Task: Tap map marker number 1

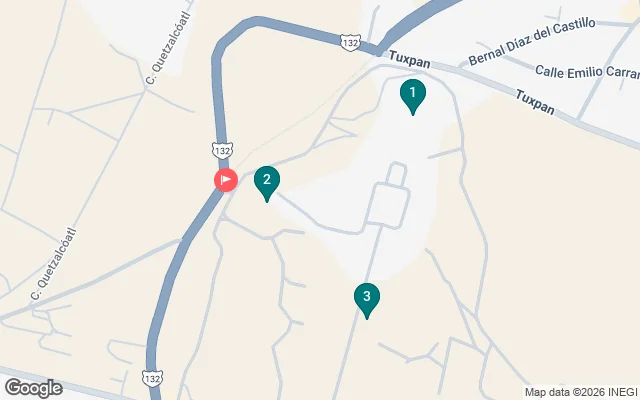Action: pos(412,95)
